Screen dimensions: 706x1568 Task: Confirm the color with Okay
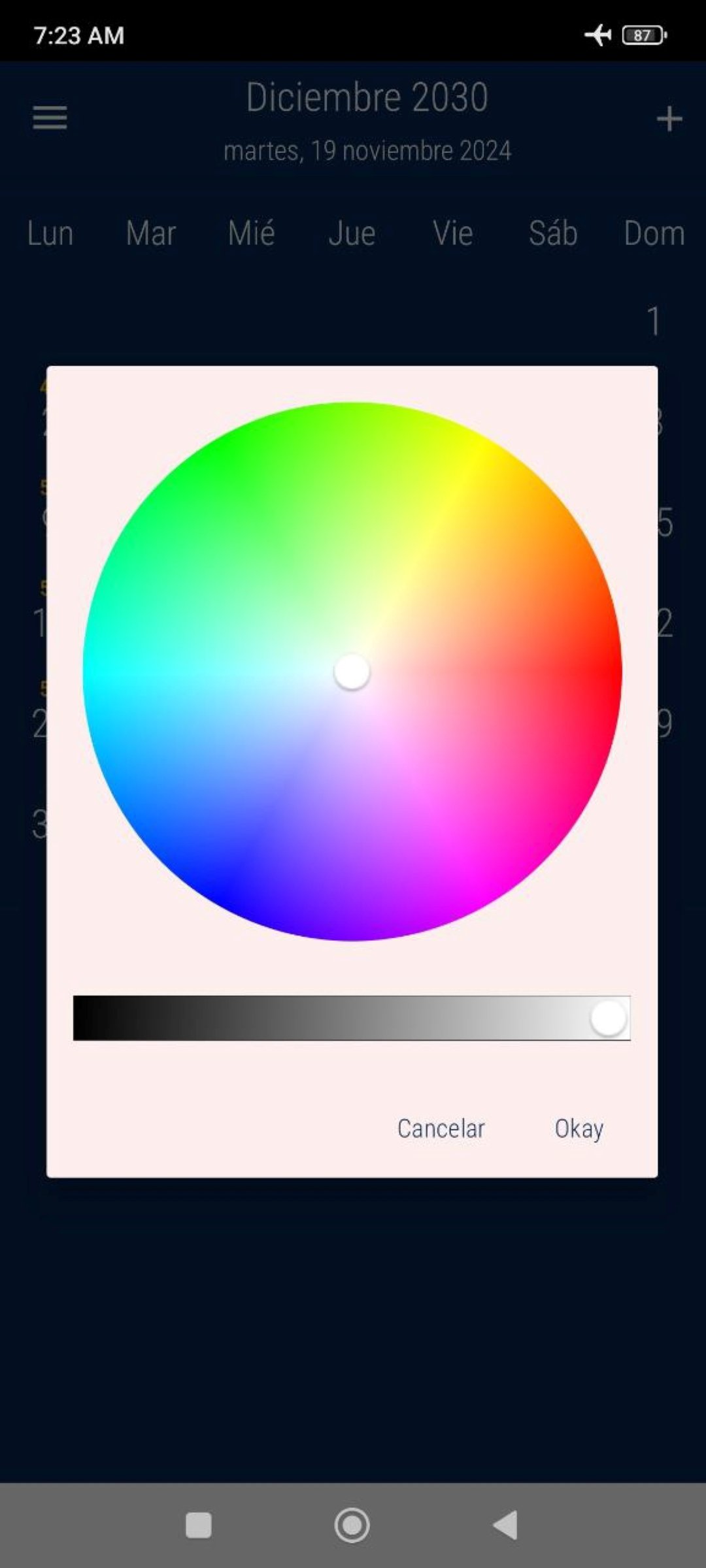coord(579,1128)
